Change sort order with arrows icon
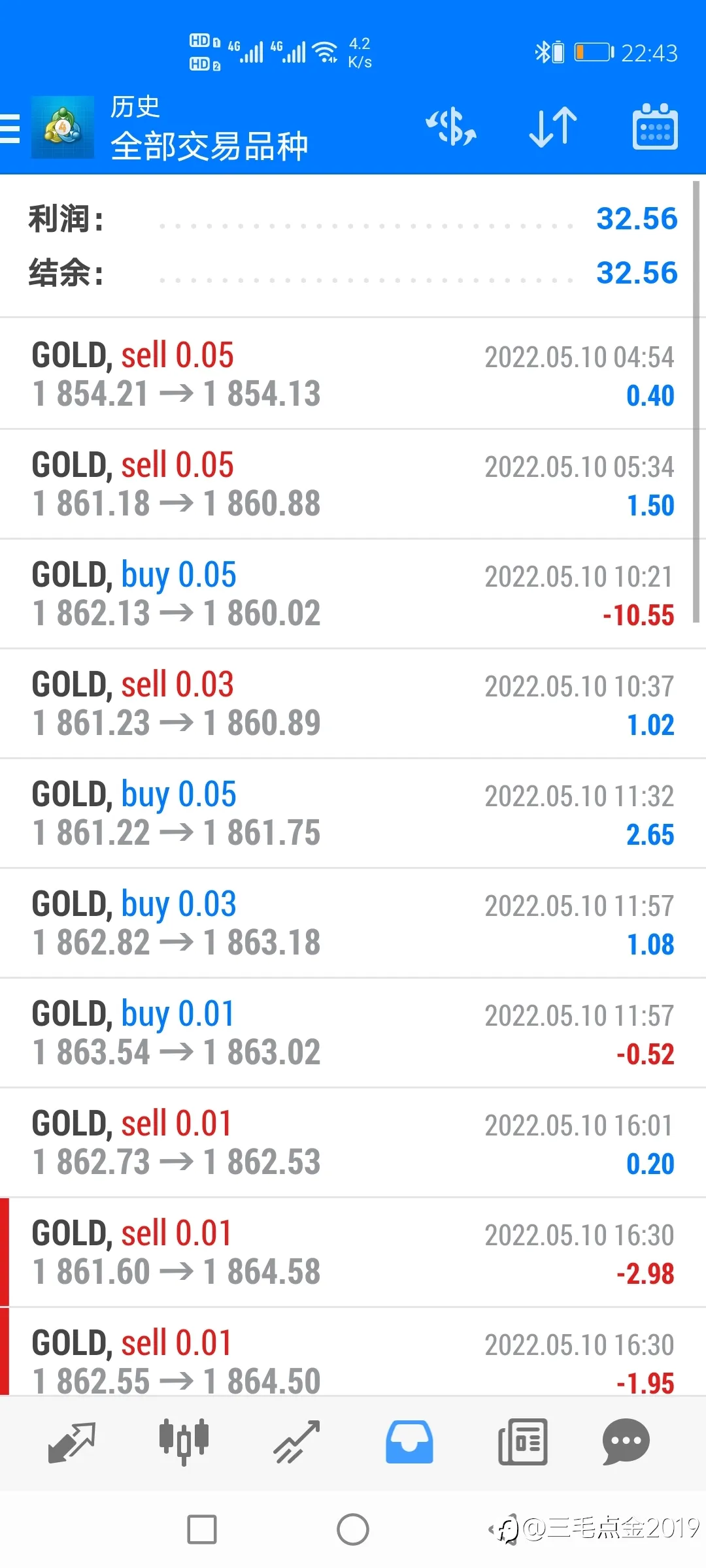Image resolution: width=706 pixels, height=1568 pixels. coord(553,127)
